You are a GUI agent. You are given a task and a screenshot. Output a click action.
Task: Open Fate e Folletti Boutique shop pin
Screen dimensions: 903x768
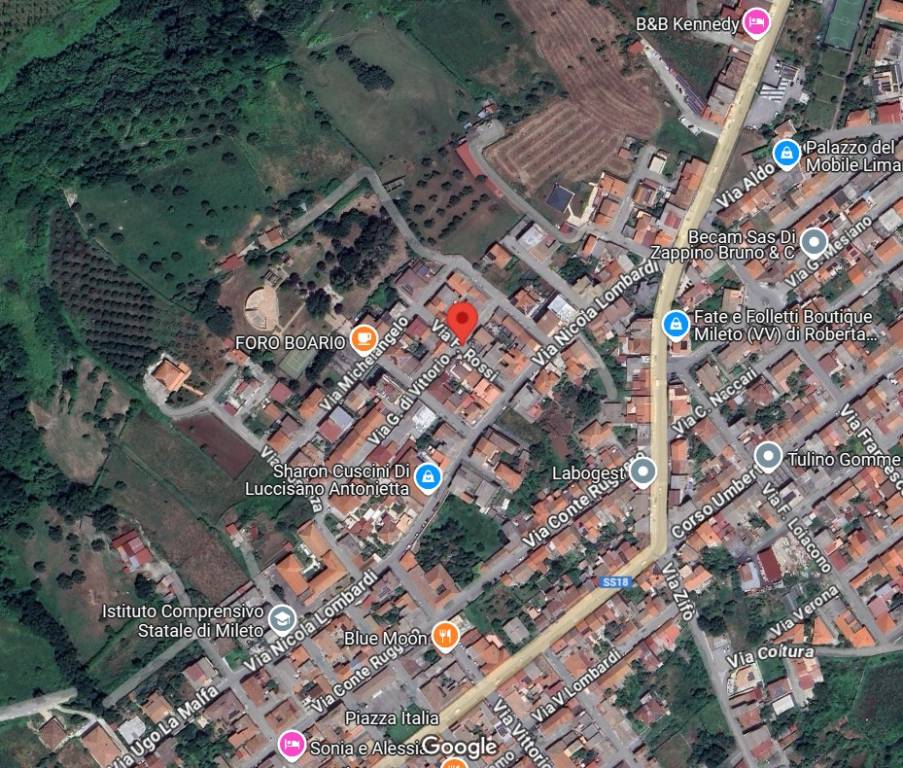coord(676,323)
